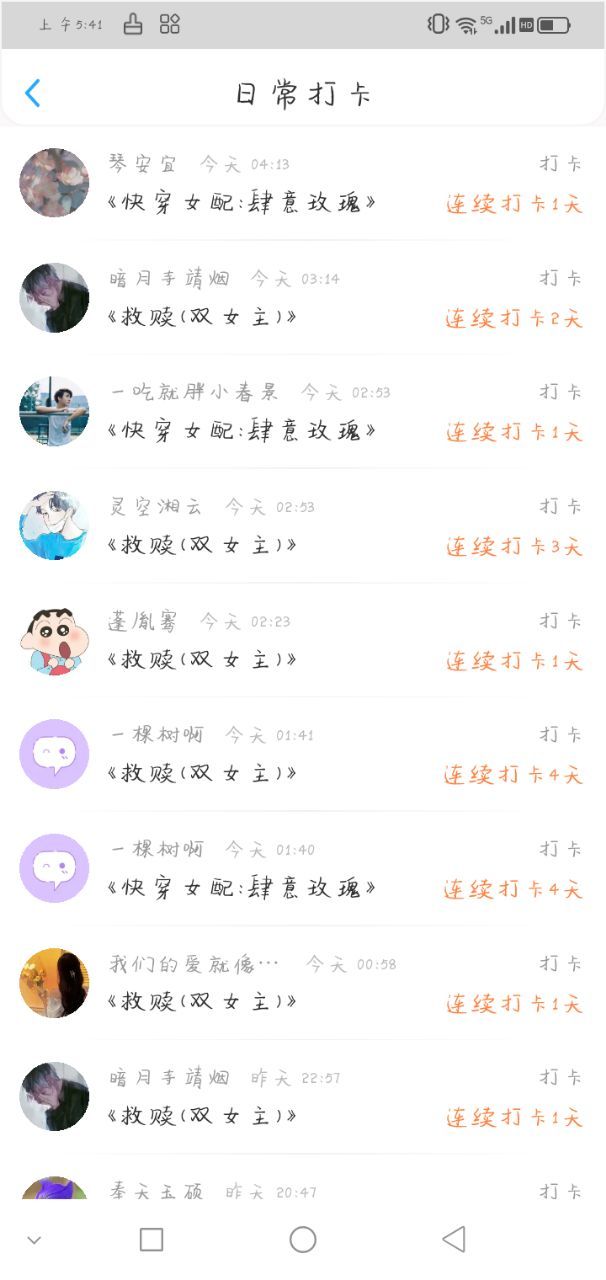Open 蓬胤骞's check-in at 02:23
Image resolution: width=606 pixels, height=1280 pixels.
coord(303,639)
